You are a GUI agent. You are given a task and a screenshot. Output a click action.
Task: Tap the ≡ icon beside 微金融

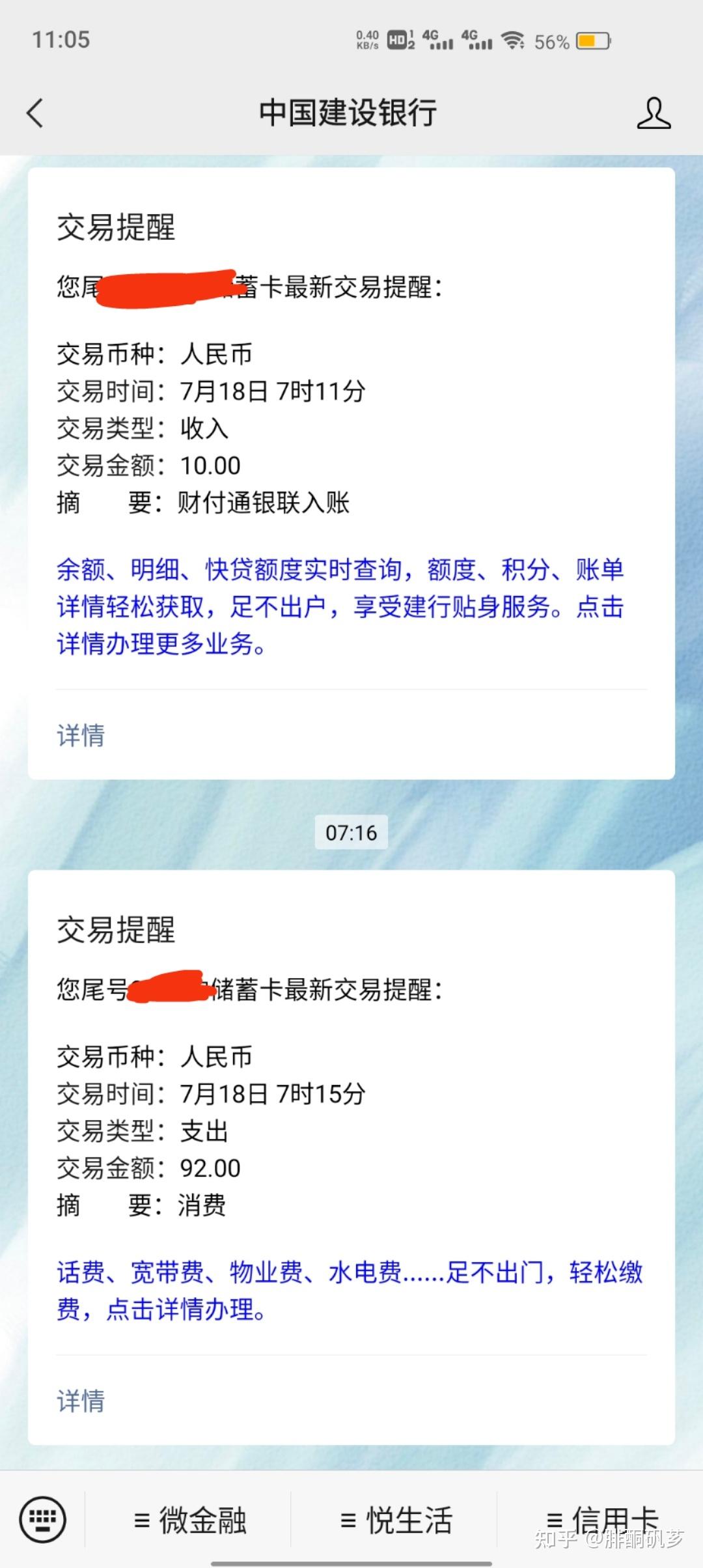(141, 1519)
